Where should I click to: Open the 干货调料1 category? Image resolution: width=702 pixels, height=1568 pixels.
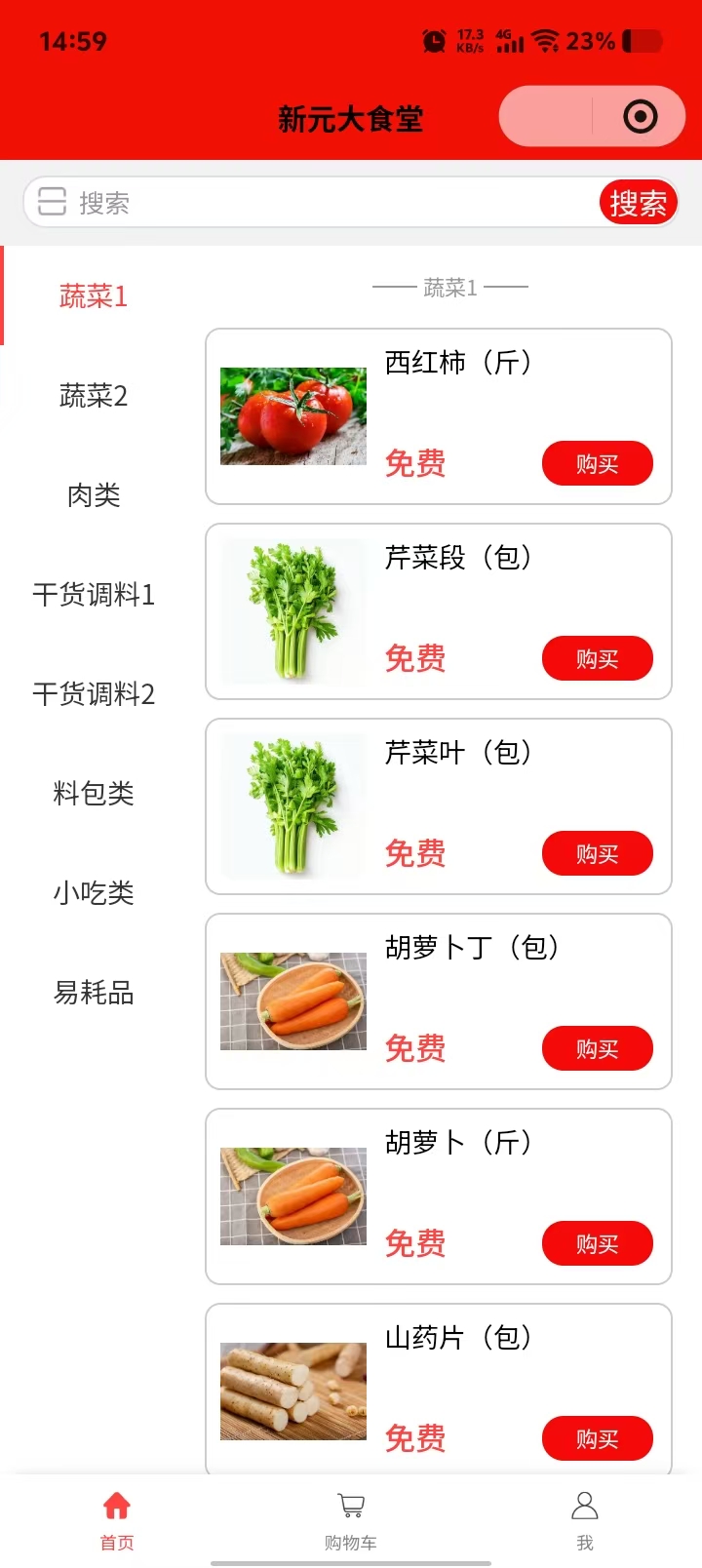point(94,595)
